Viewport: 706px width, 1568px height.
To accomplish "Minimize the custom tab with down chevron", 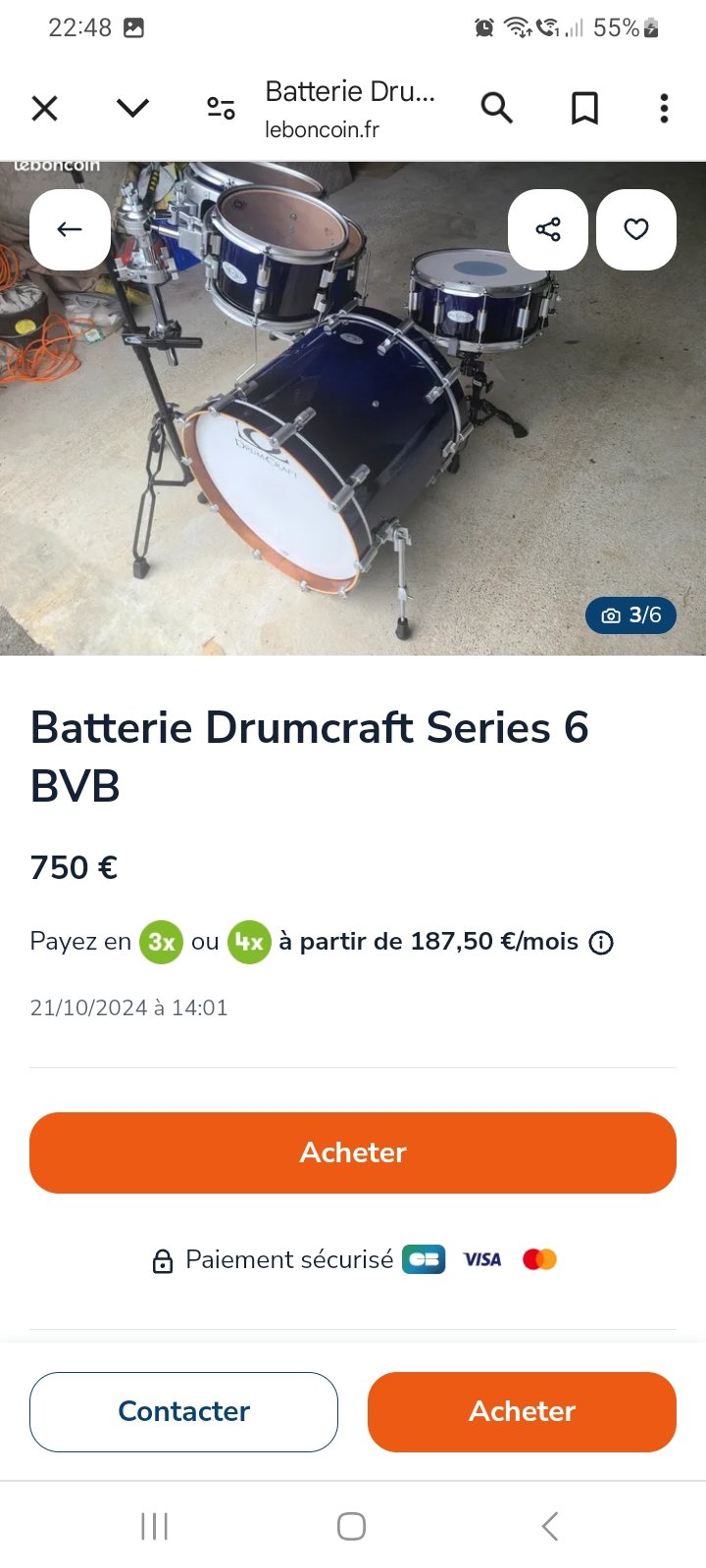I will pos(132,108).
